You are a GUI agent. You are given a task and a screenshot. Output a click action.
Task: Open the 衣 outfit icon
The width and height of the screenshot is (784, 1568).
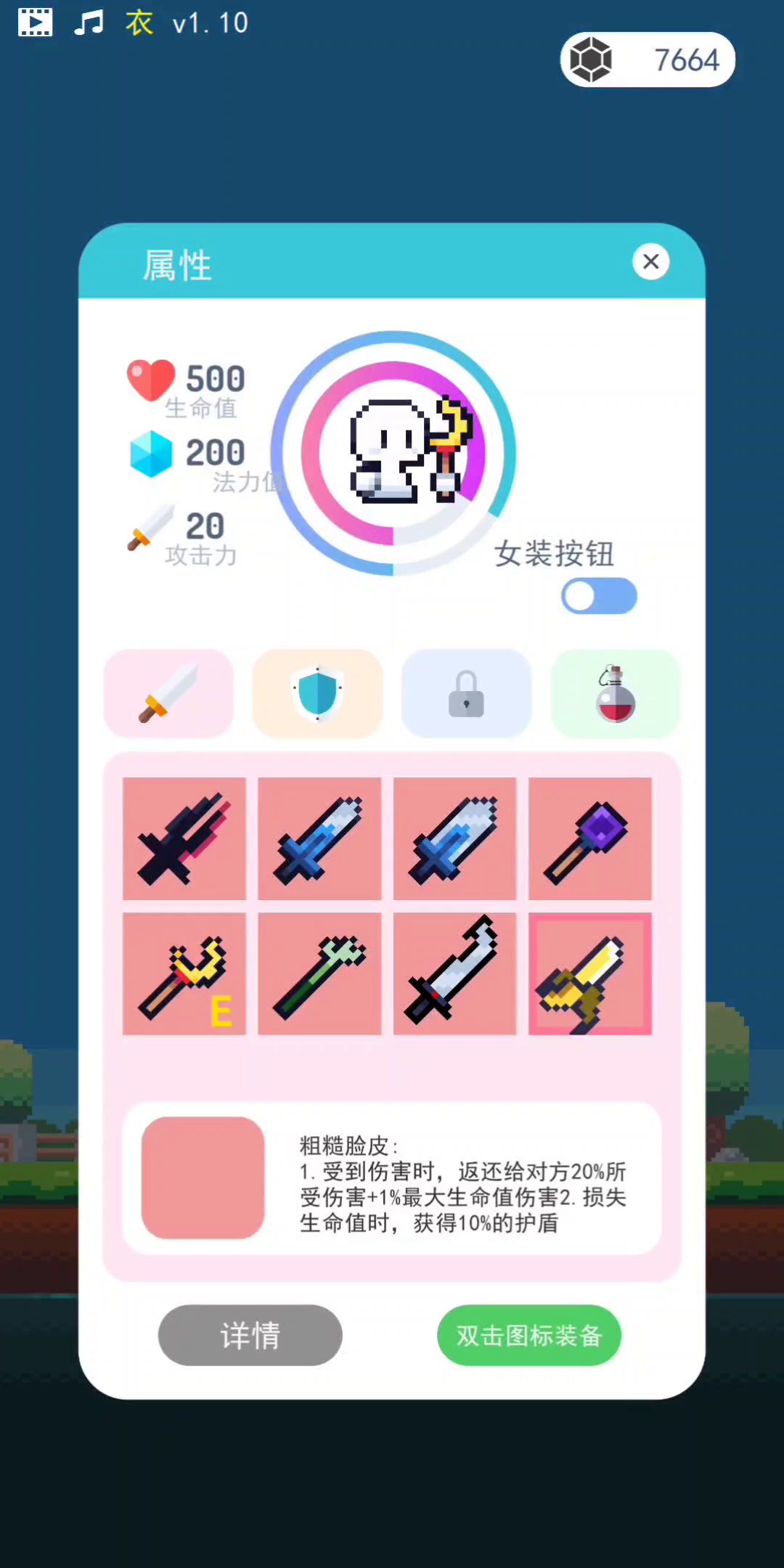pyautogui.click(x=139, y=23)
